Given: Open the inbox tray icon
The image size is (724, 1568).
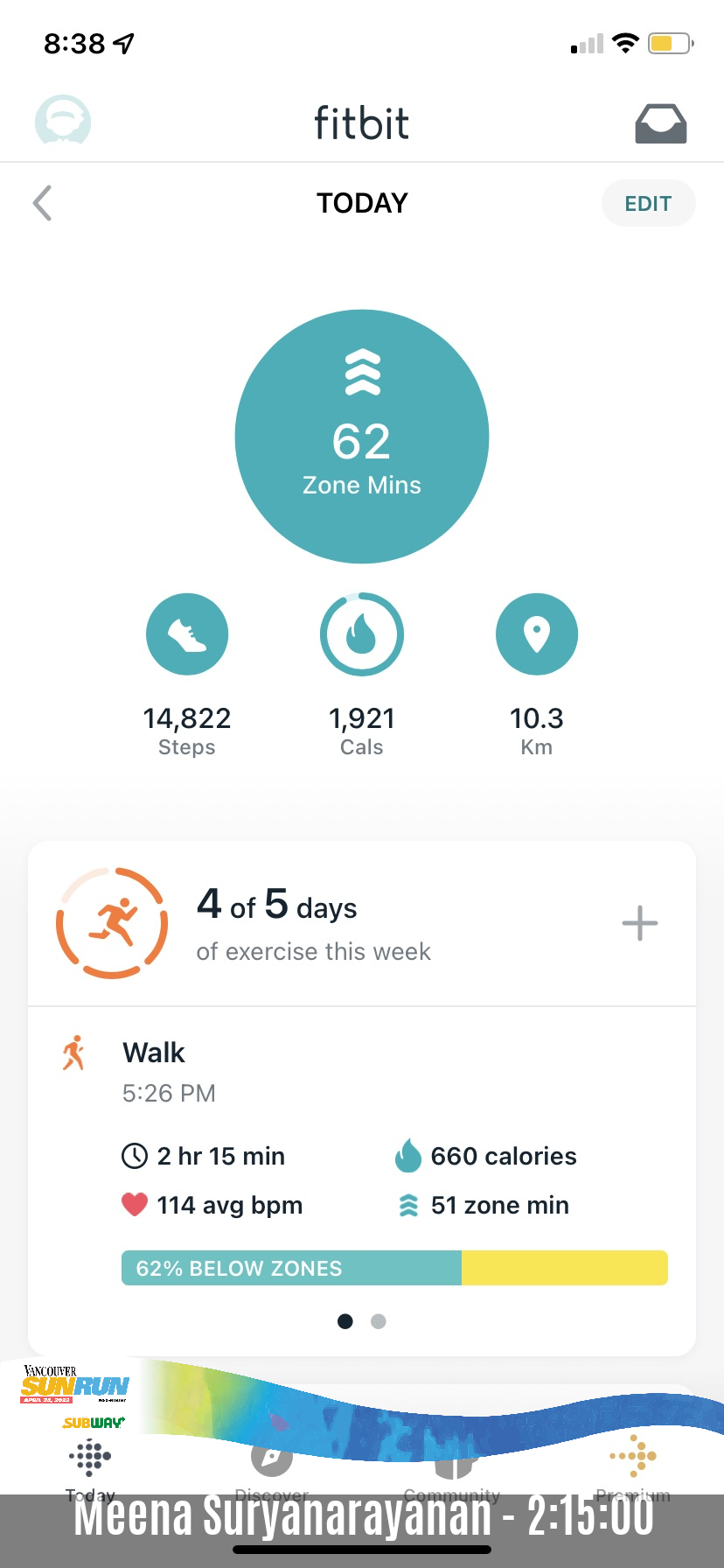Looking at the screenshot, I should (660, 123).
